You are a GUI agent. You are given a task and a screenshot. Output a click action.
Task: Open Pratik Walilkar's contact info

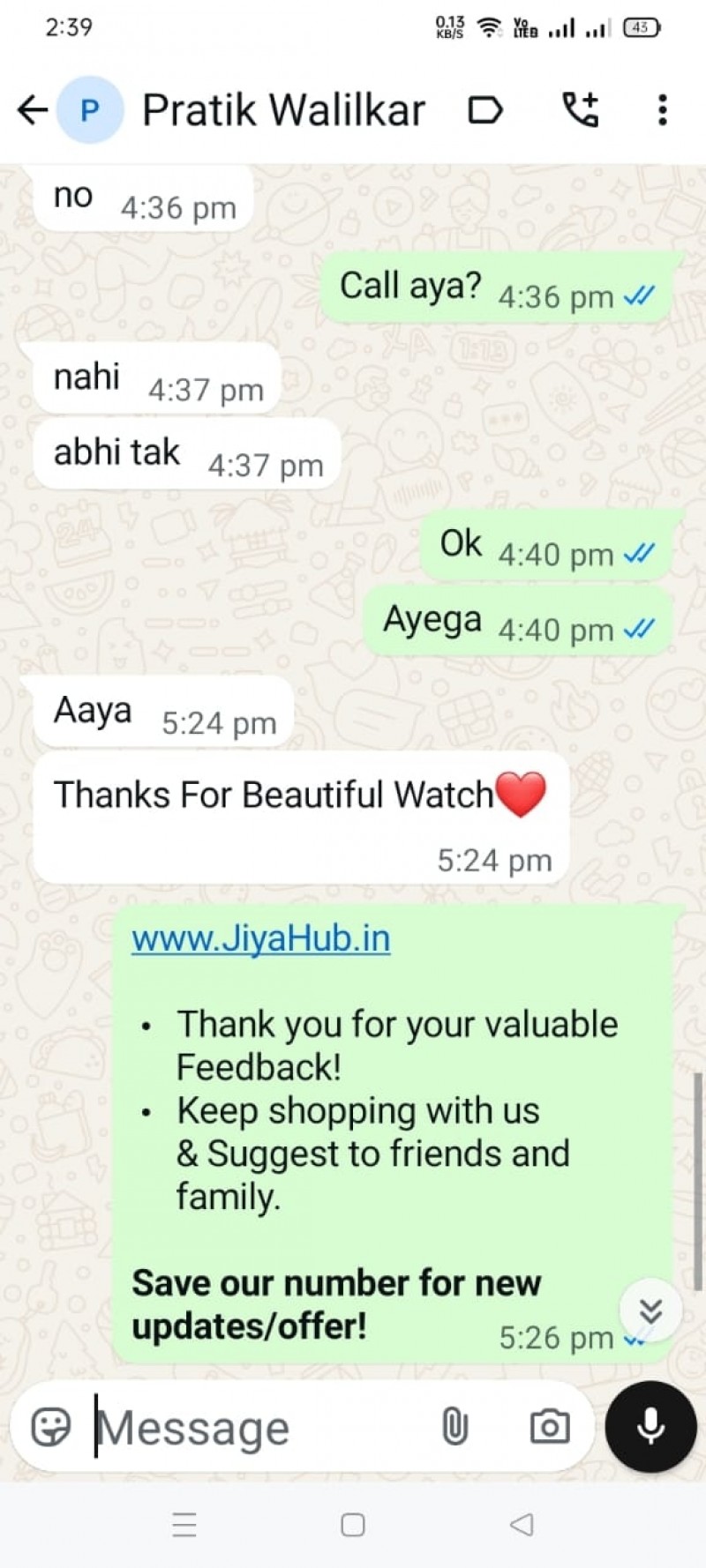[x=283, y=110]
